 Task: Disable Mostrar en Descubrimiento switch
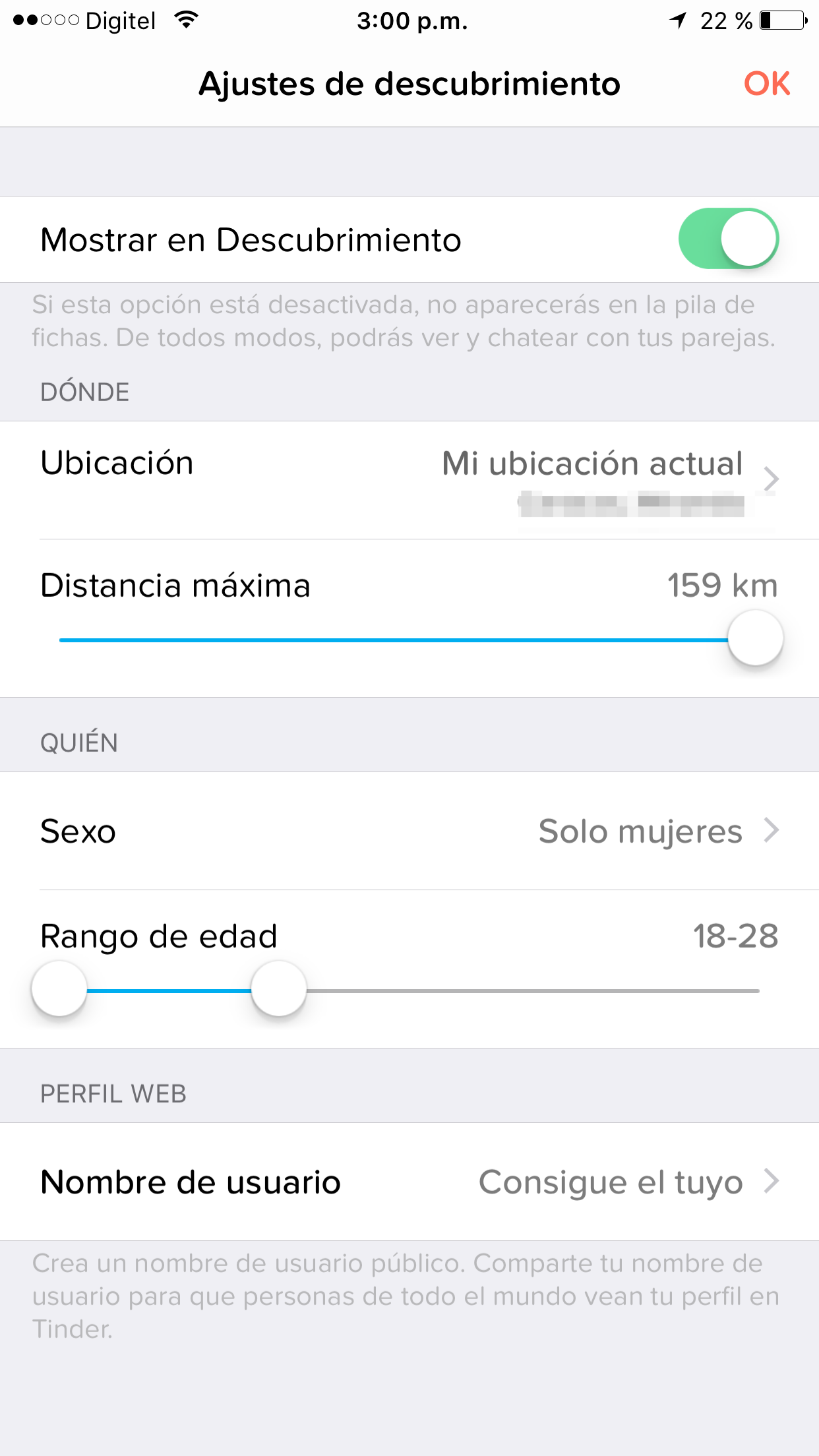coord(728,239)
